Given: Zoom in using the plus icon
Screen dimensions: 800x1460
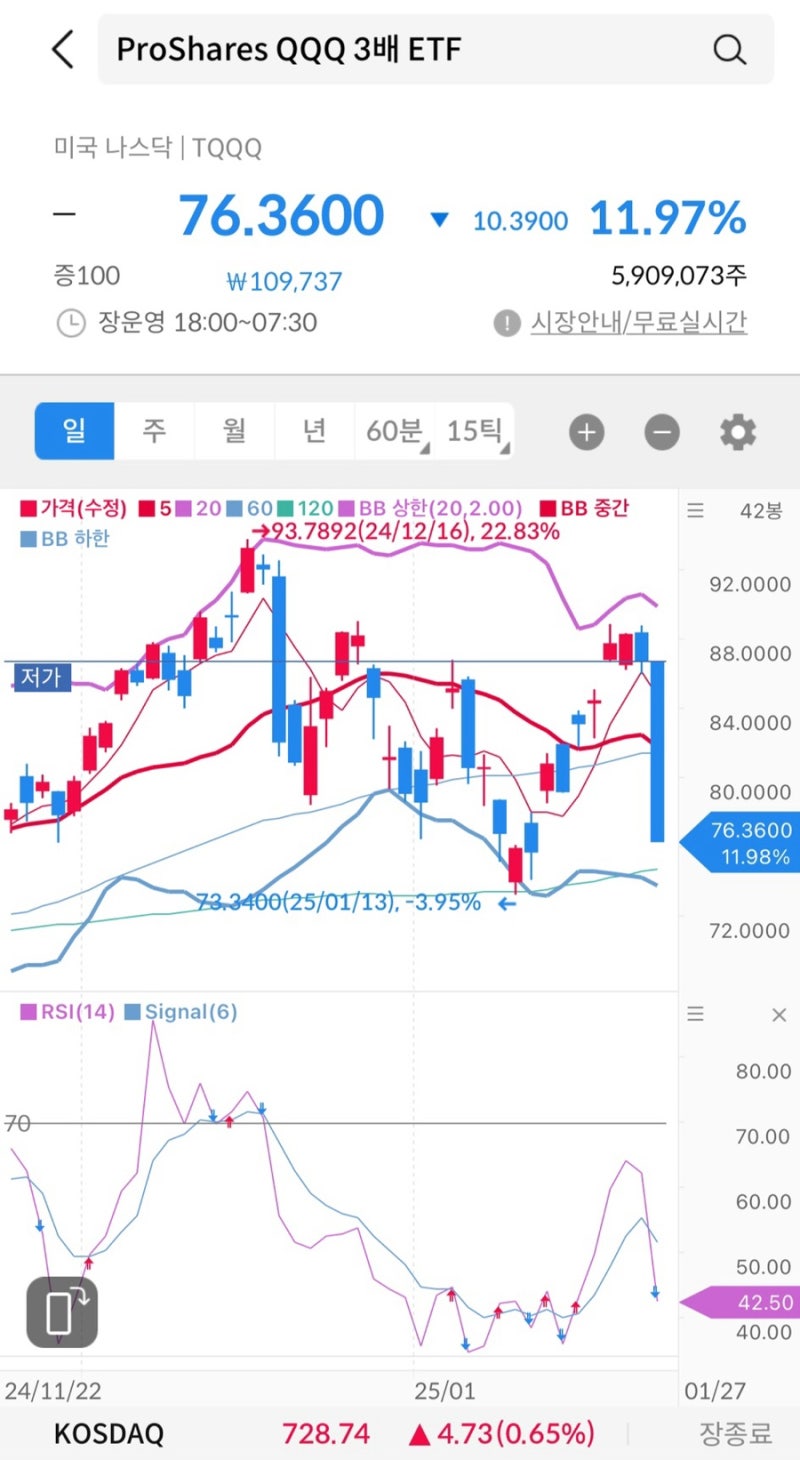Looking at the screenshot, I should (x=586, y=431).
